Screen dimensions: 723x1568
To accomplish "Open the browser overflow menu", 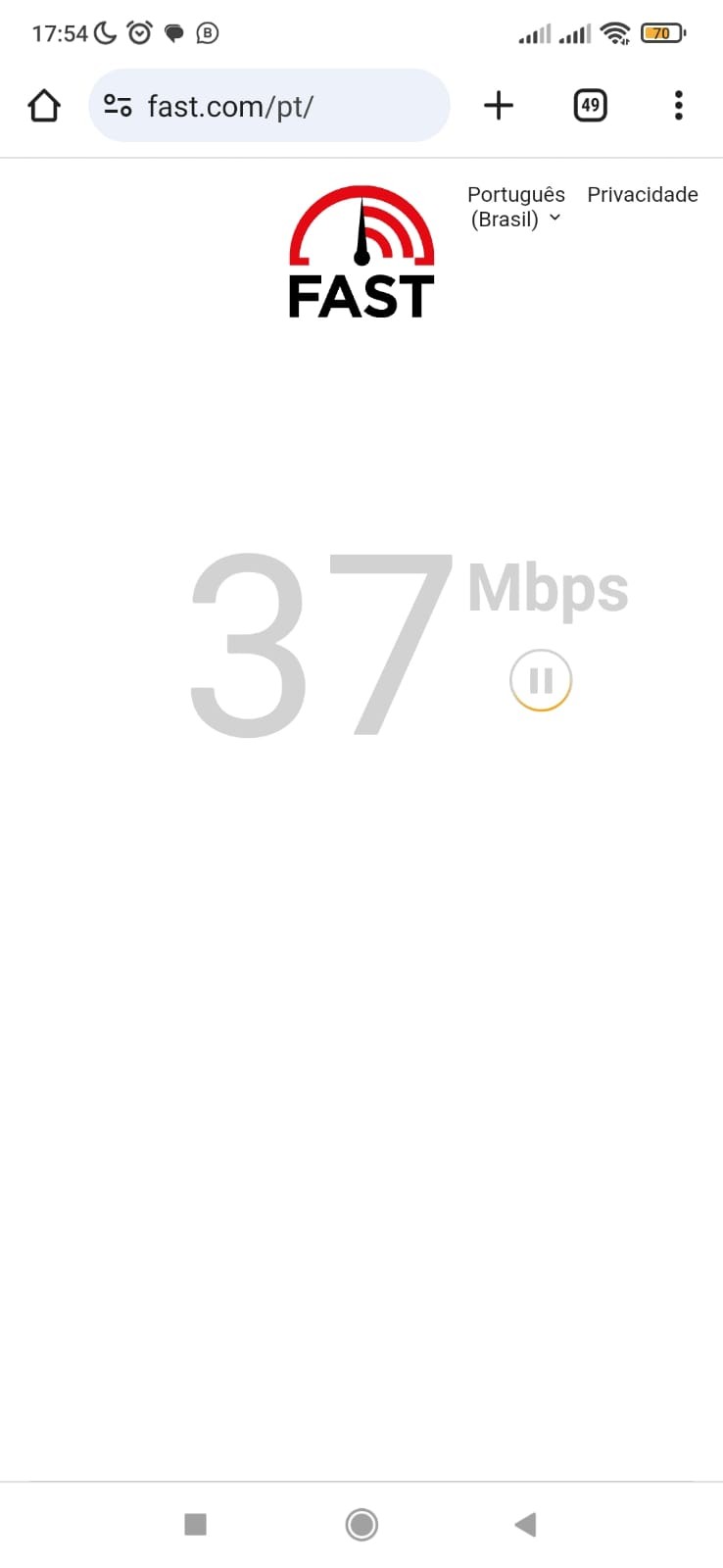I will pyautogui.click(x=678, y=106).
